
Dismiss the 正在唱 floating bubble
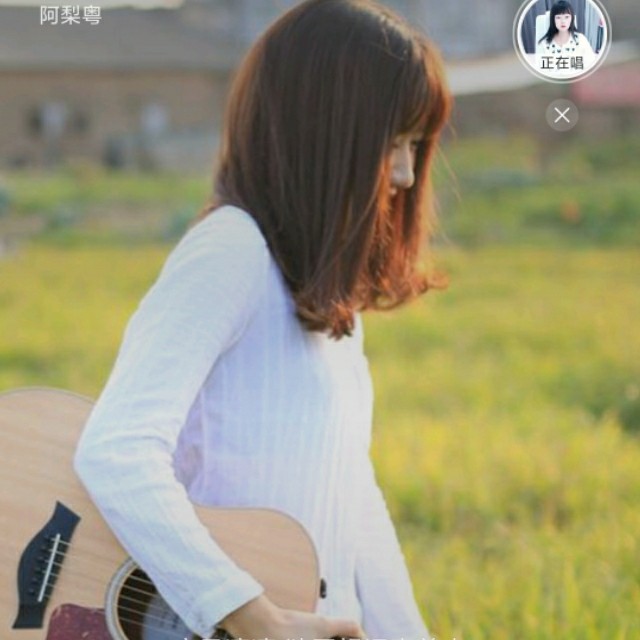pyautogui.click(x=562, y=115)
